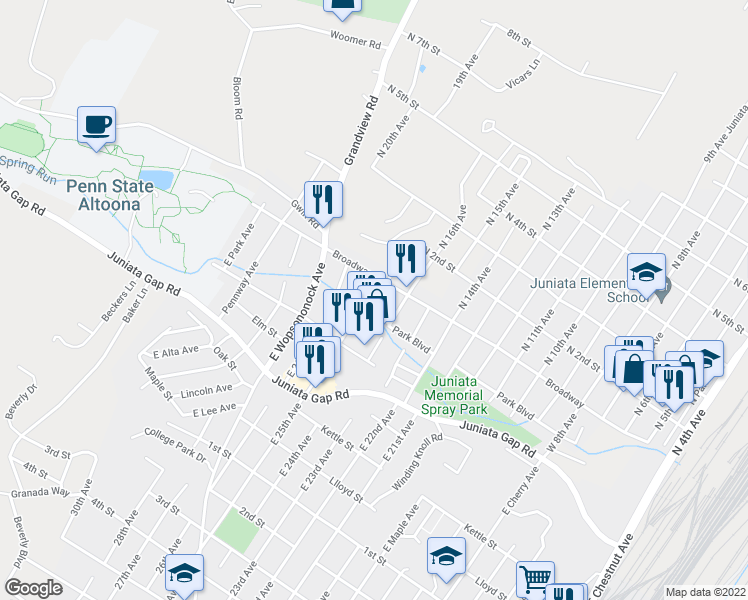Image resolution: width=748 pixels, height=600 pixels.
Task: Select the restaurant marker beside N 2nd St
Action: pyautogui.click(x=406, y=260)
